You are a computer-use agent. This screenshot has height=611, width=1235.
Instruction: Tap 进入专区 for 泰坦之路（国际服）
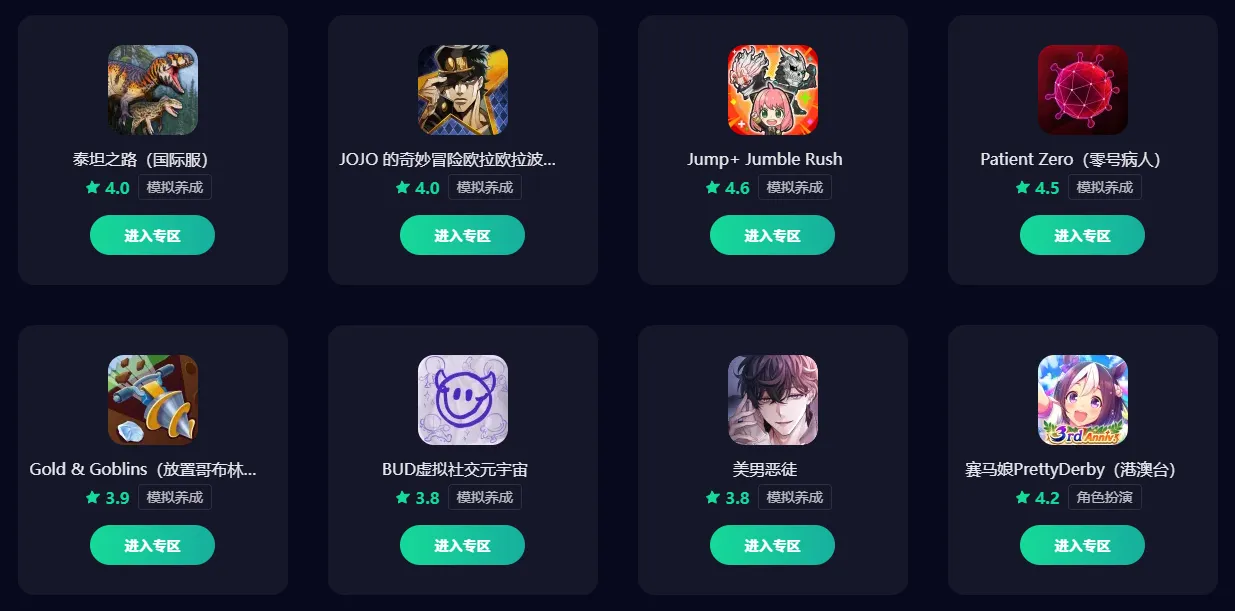coord(152,235)
